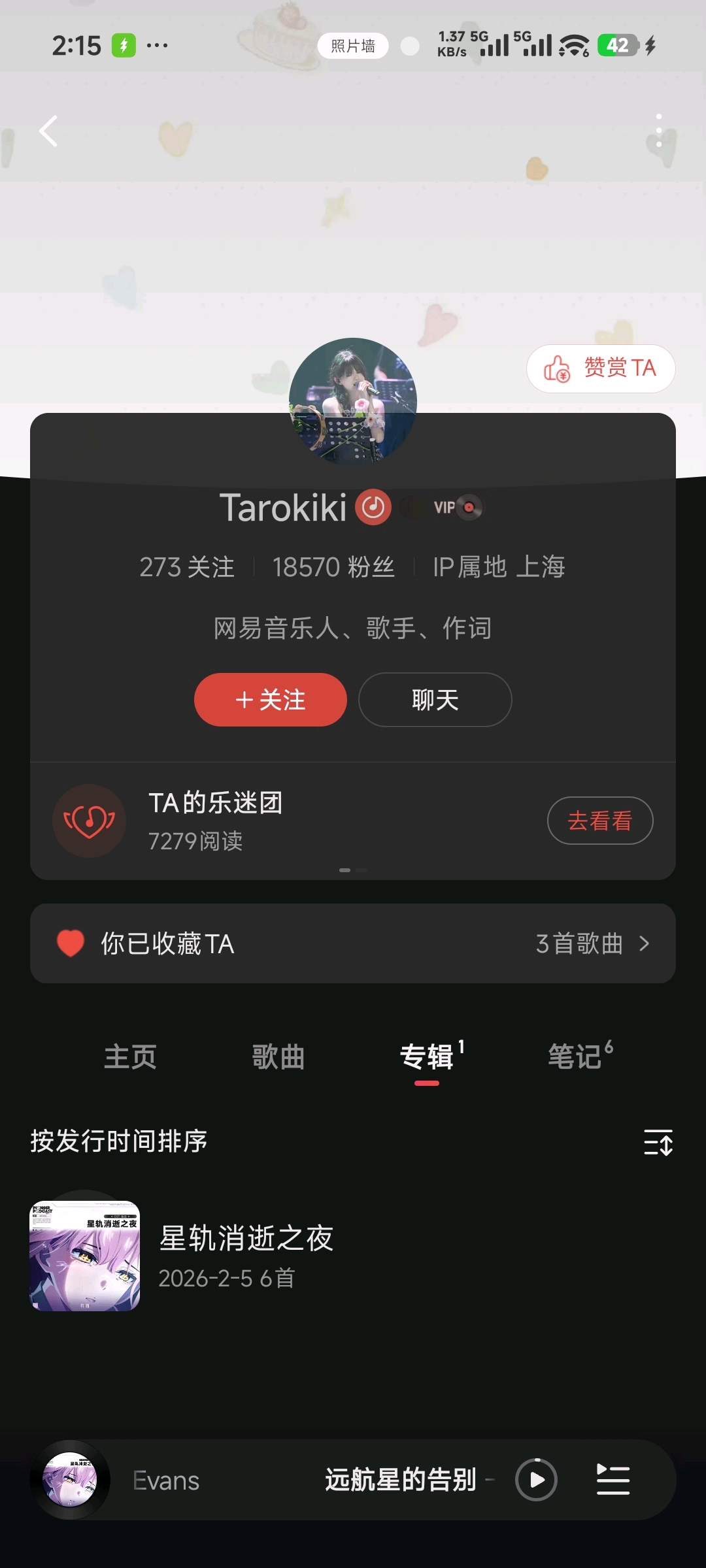Open the three-dot overflow menu
This screenshot has width=706, height=1568.
(x=659, y=131)
